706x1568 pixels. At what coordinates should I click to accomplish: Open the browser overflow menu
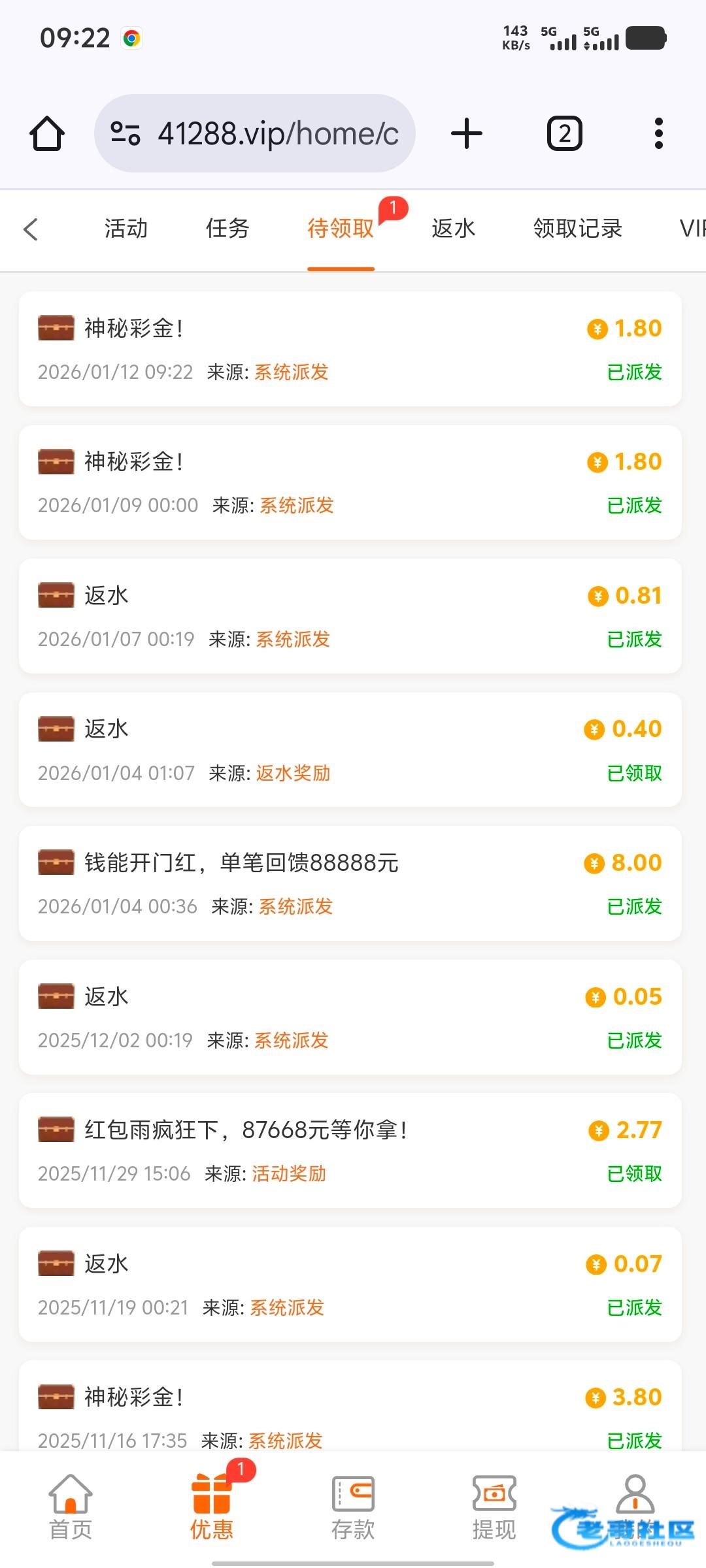coord(658,134)
